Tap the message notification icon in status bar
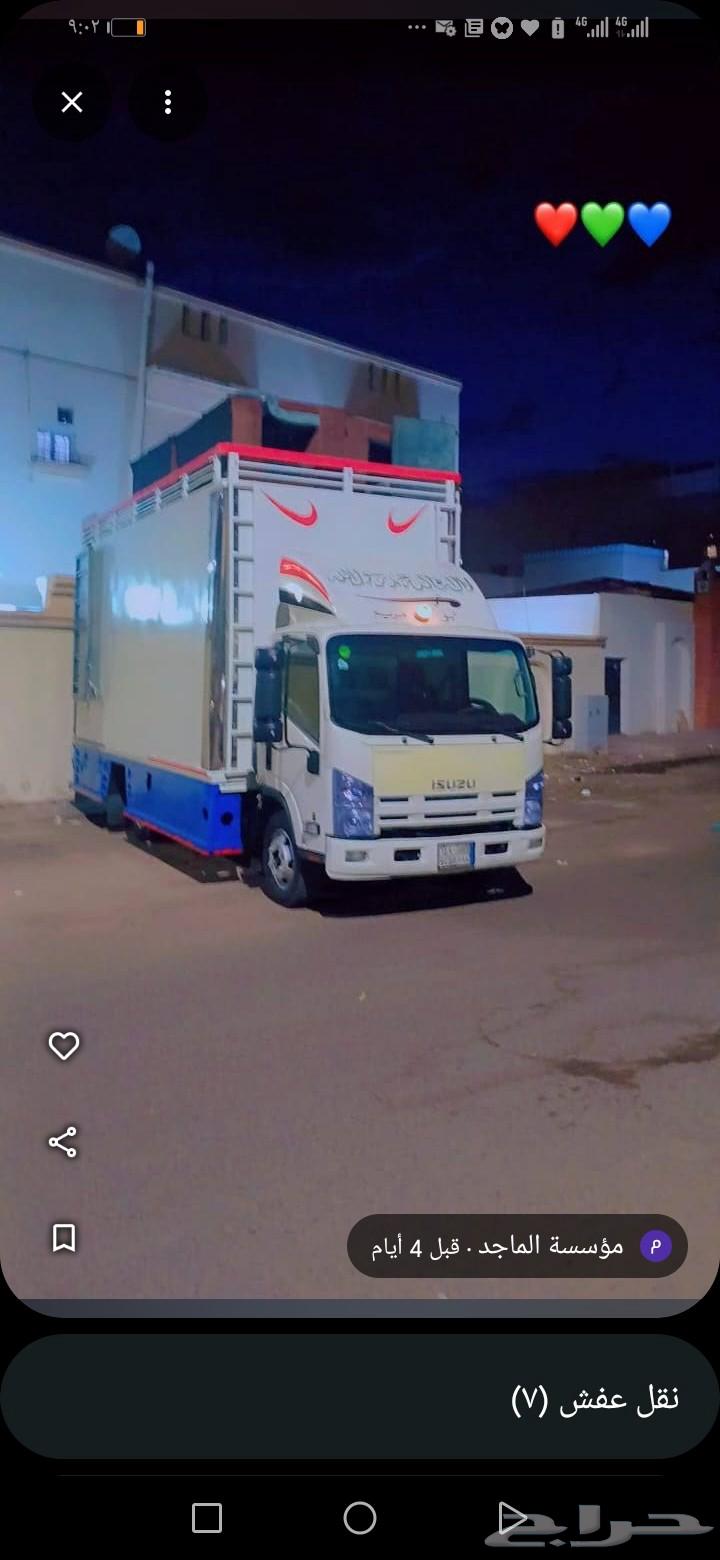The image size is (720, 1560). [x=443, y=27]
